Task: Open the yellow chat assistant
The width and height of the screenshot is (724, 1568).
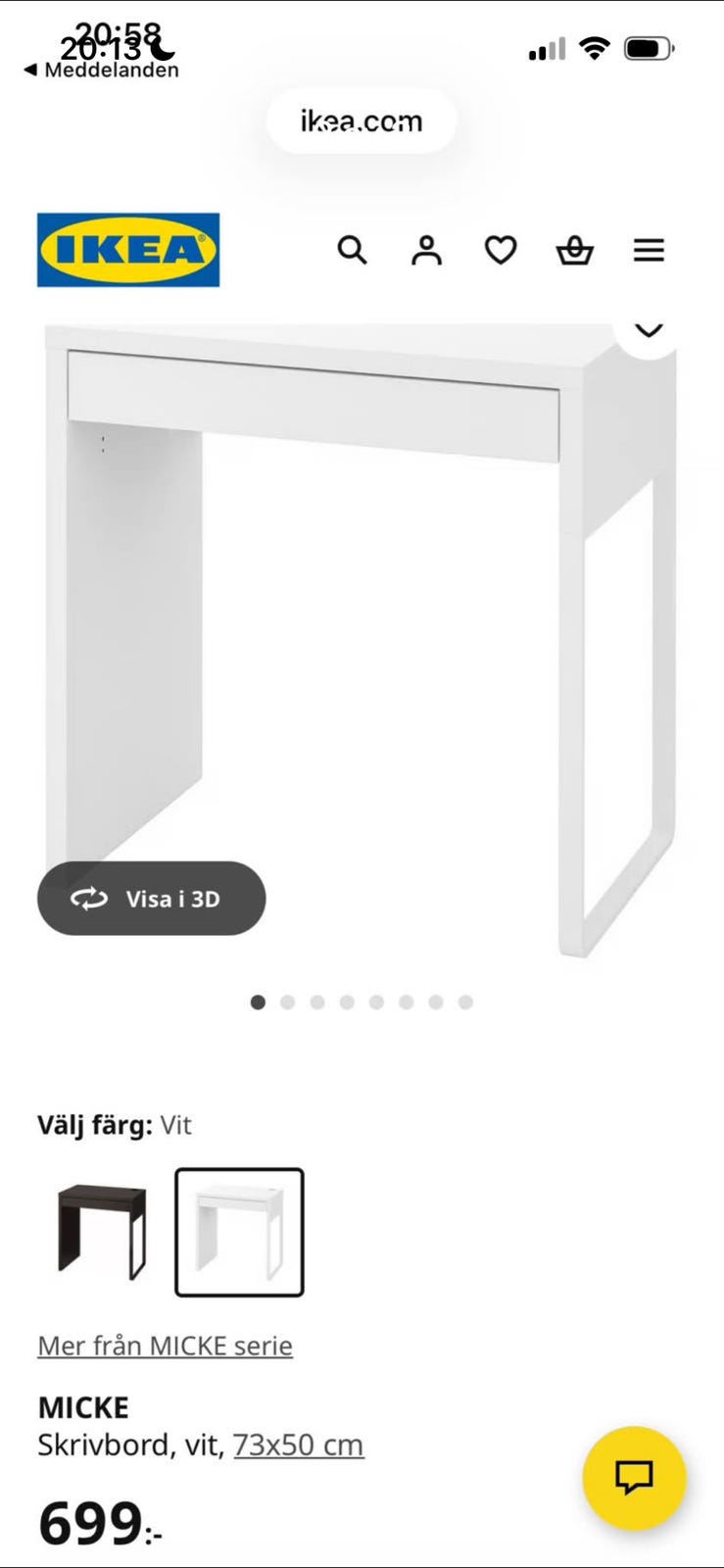Action: click(x=632, y=1478)
